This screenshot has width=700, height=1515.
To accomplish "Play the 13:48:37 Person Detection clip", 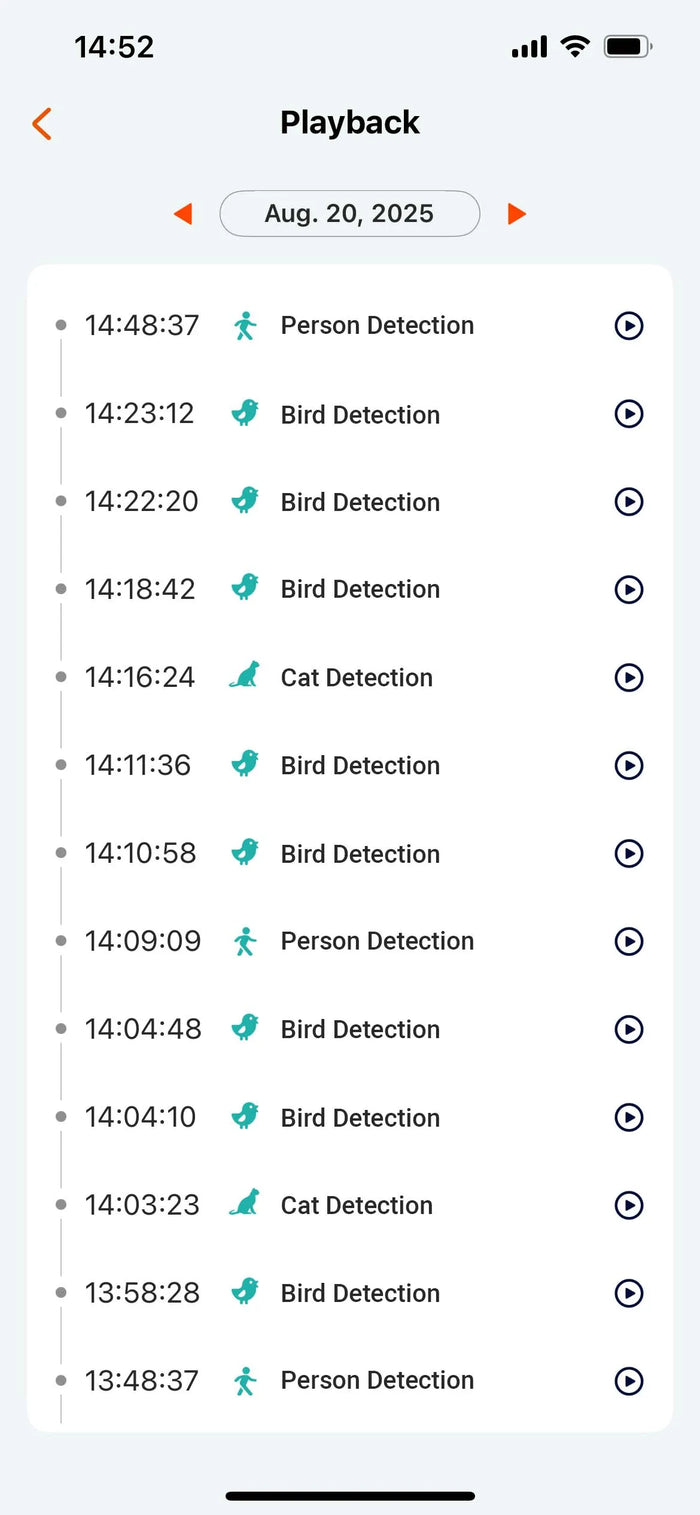I will pos(628,1382).
